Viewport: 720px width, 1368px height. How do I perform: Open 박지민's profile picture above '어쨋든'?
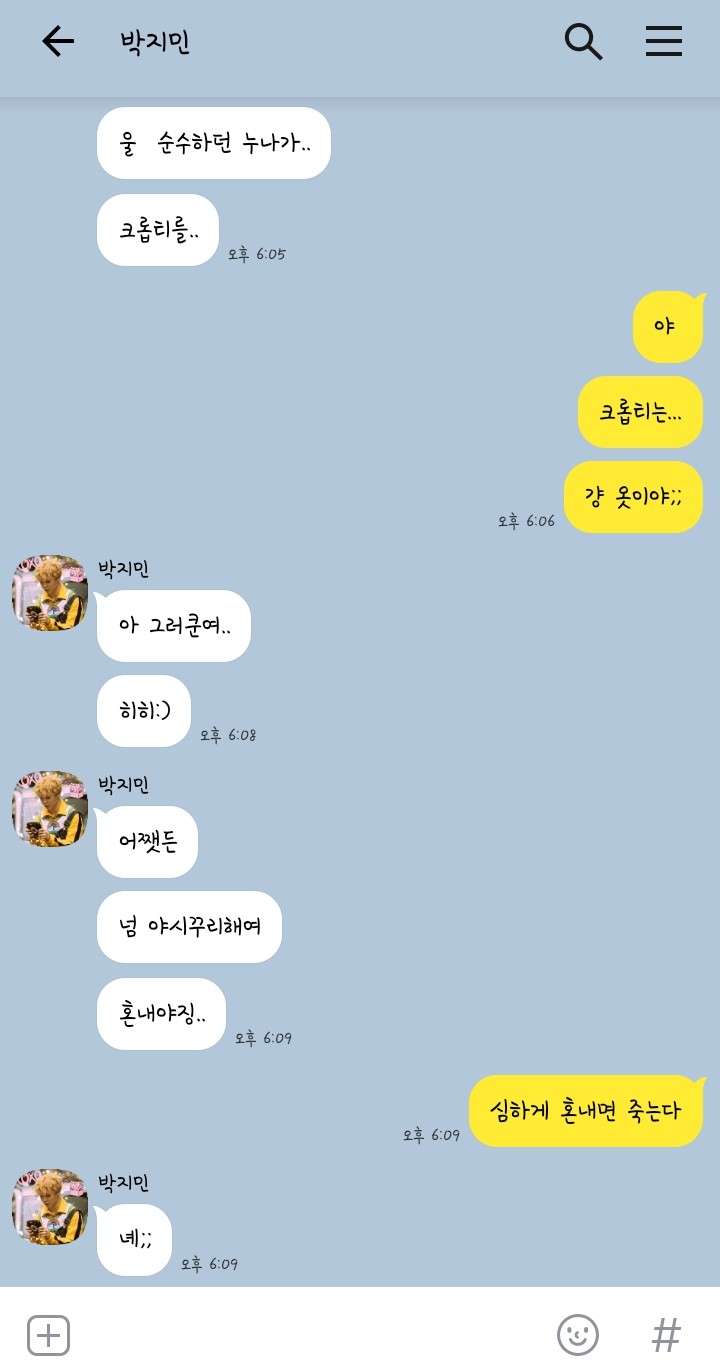[x=50, y=809]
